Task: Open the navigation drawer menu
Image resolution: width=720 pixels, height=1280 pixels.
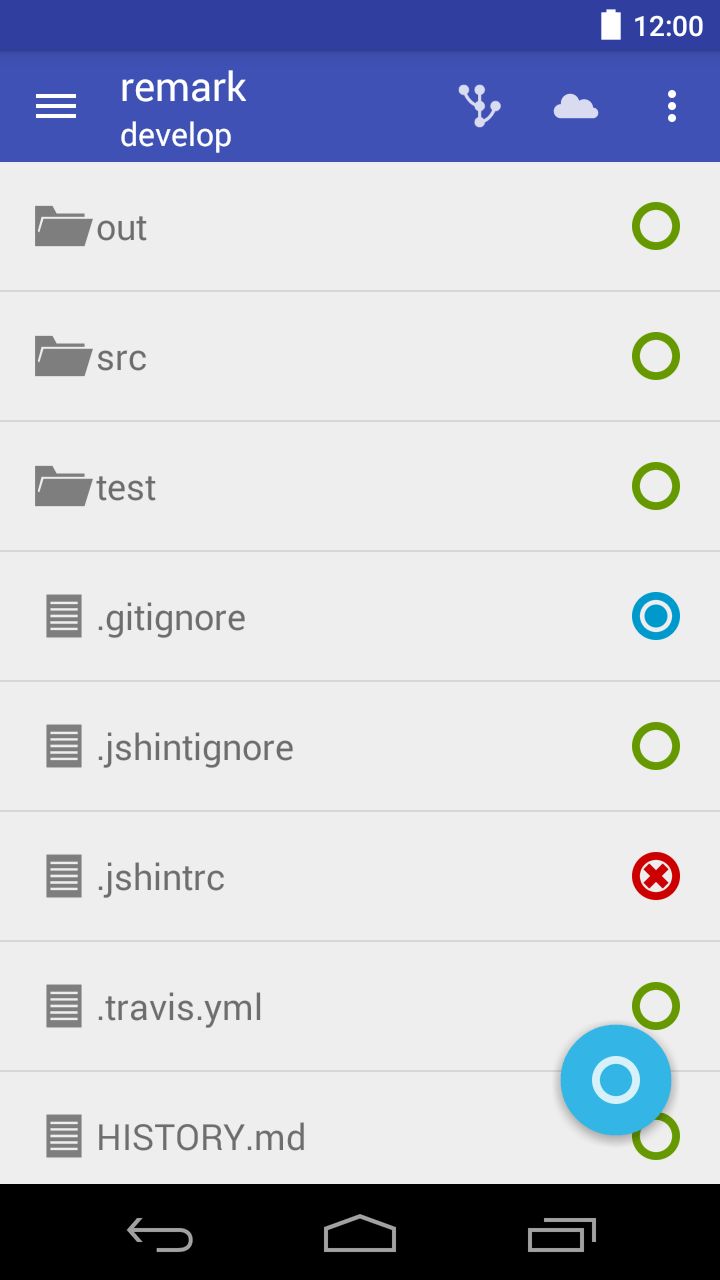Action: (55, 106)
